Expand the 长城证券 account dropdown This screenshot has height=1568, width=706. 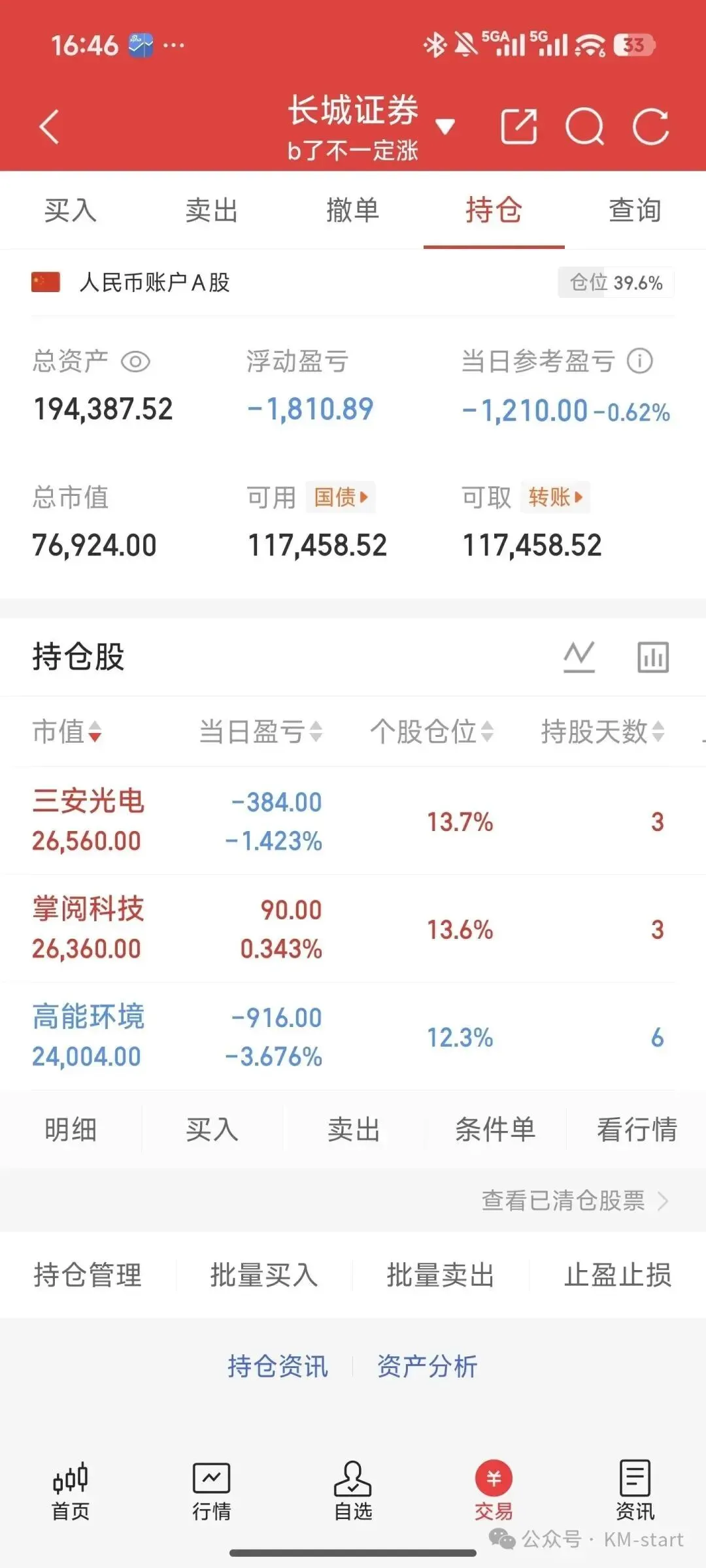coord(445,126)
